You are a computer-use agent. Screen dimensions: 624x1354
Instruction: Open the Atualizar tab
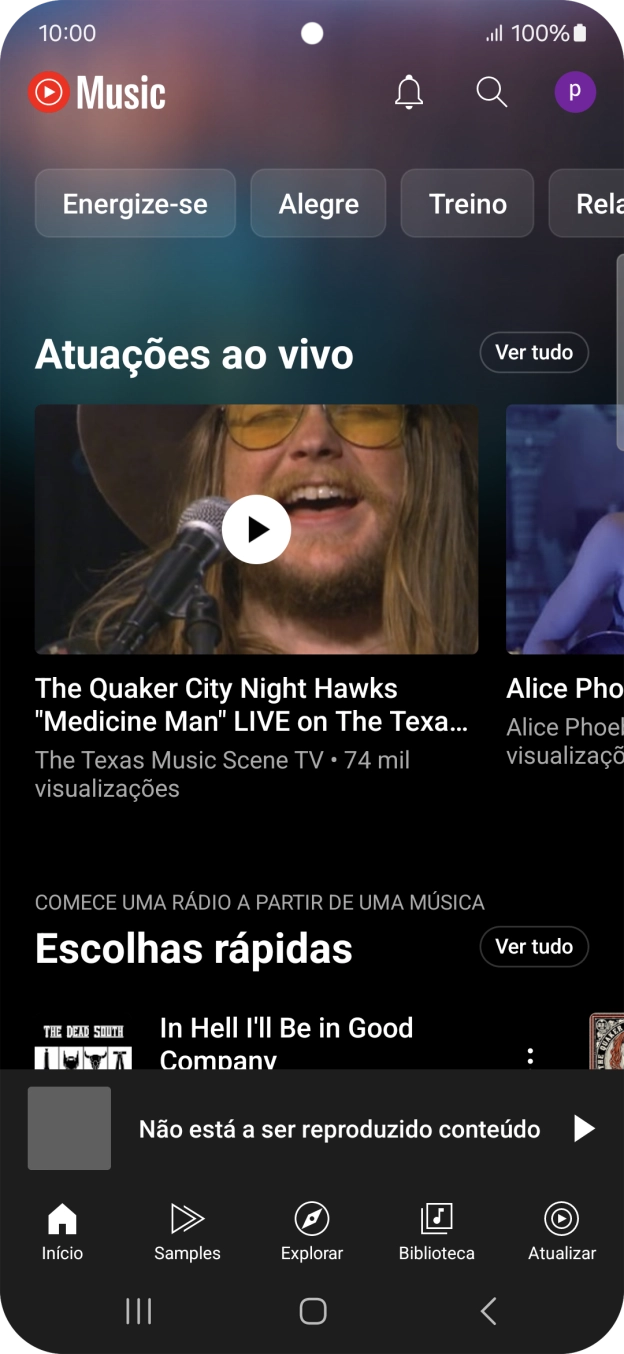tap(562, 1232)
